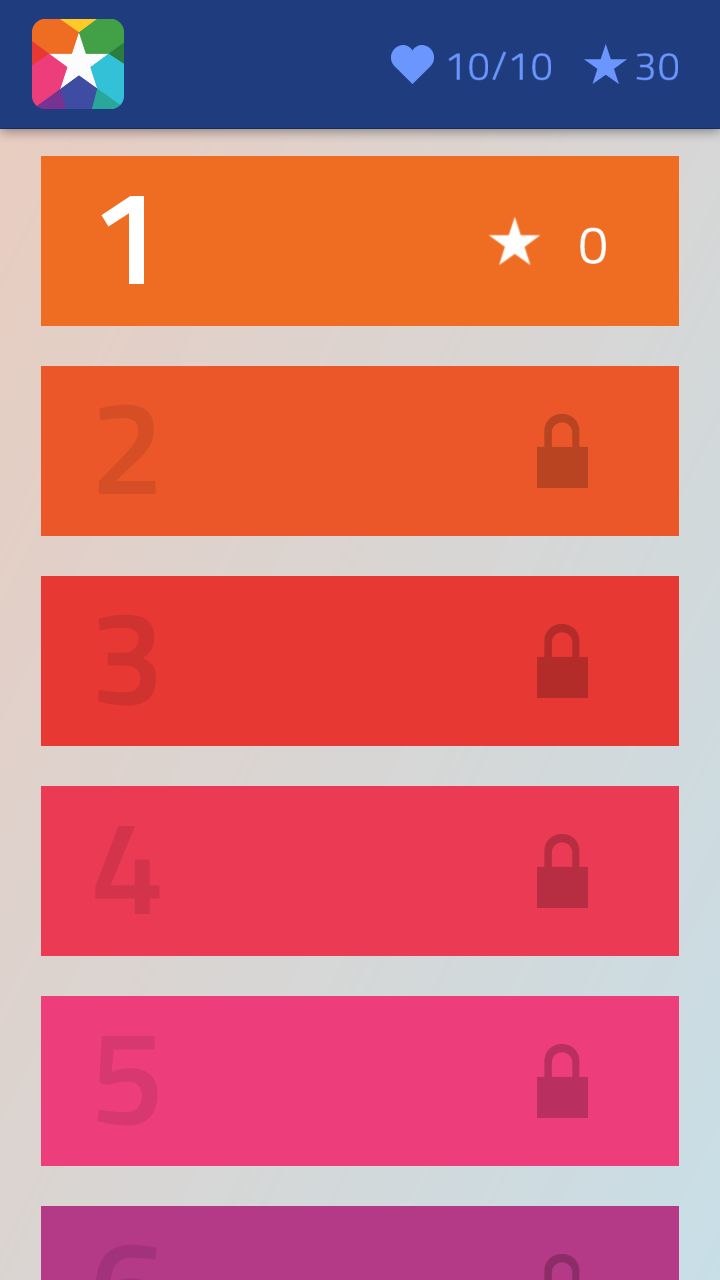The height and width of the screenshot is (1280, 720).
Task: Open the hearts lives counter
Action: [x=471, y=66]
